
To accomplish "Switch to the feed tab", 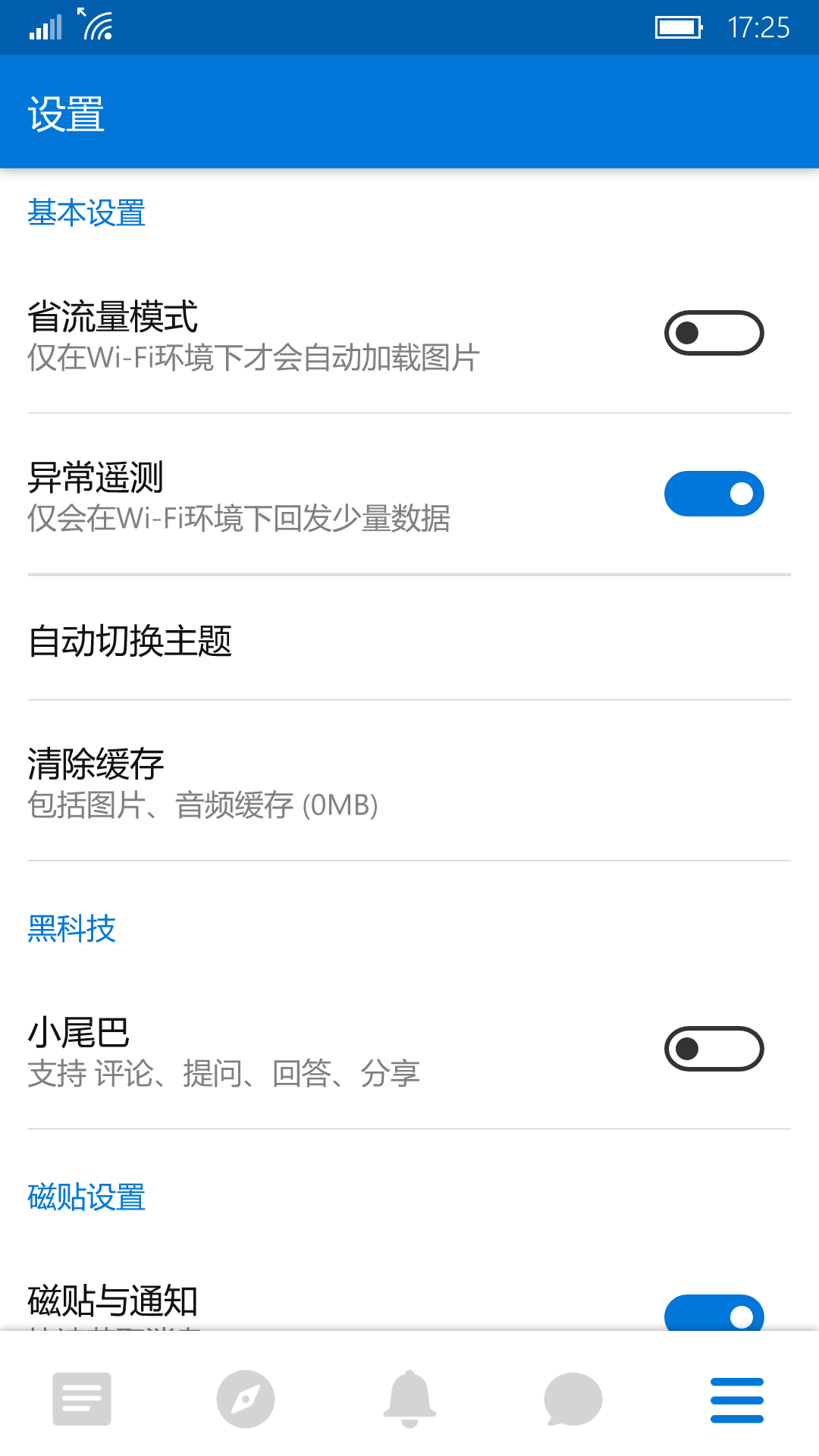I will click(x=82, y=1398).
